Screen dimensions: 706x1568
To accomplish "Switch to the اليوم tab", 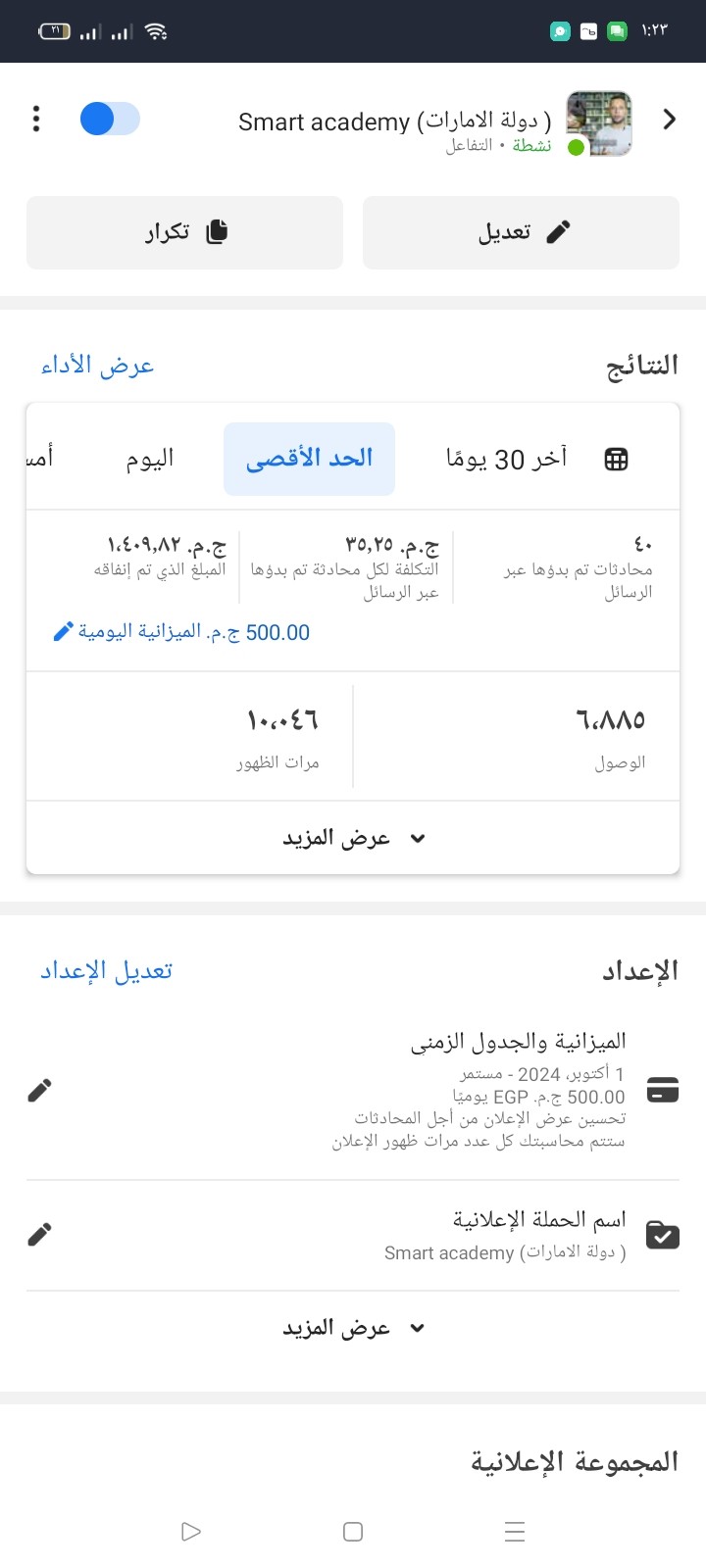I will pyautogui.click(x=149, y=459).
